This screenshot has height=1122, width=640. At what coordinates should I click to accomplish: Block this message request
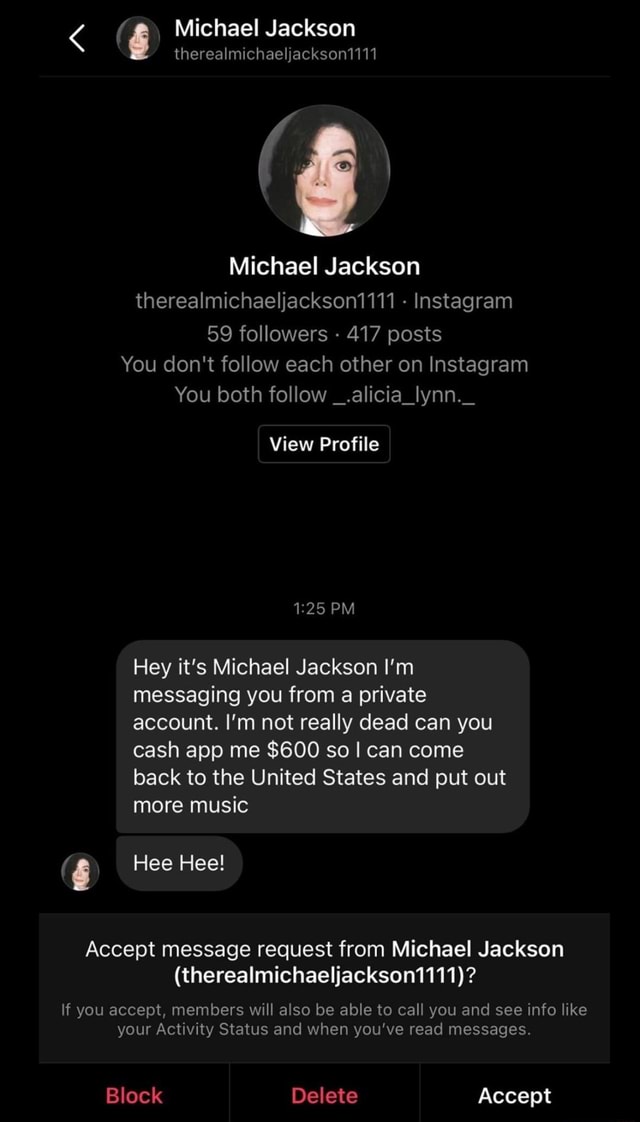[x=134, y=1095]
